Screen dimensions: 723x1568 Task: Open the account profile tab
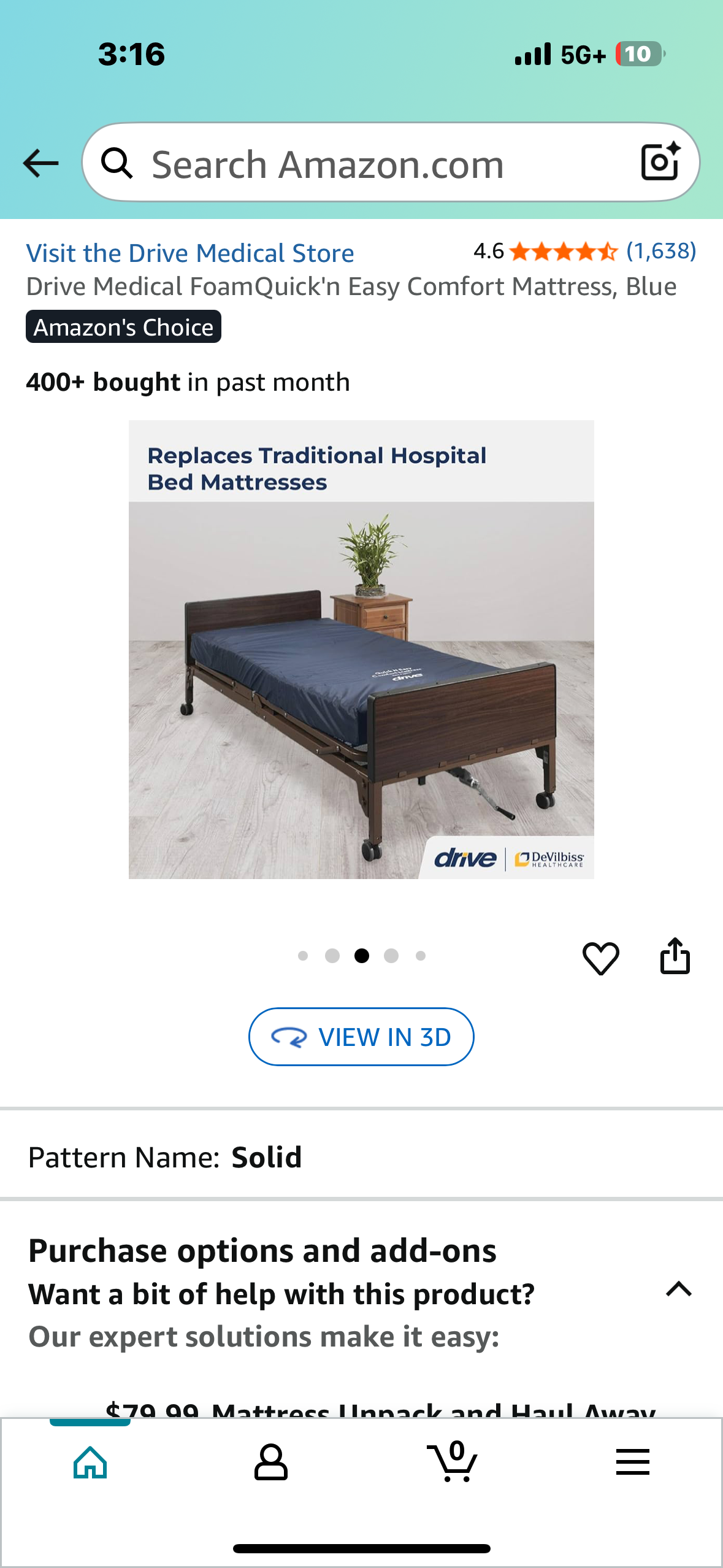click(270, 1462)
